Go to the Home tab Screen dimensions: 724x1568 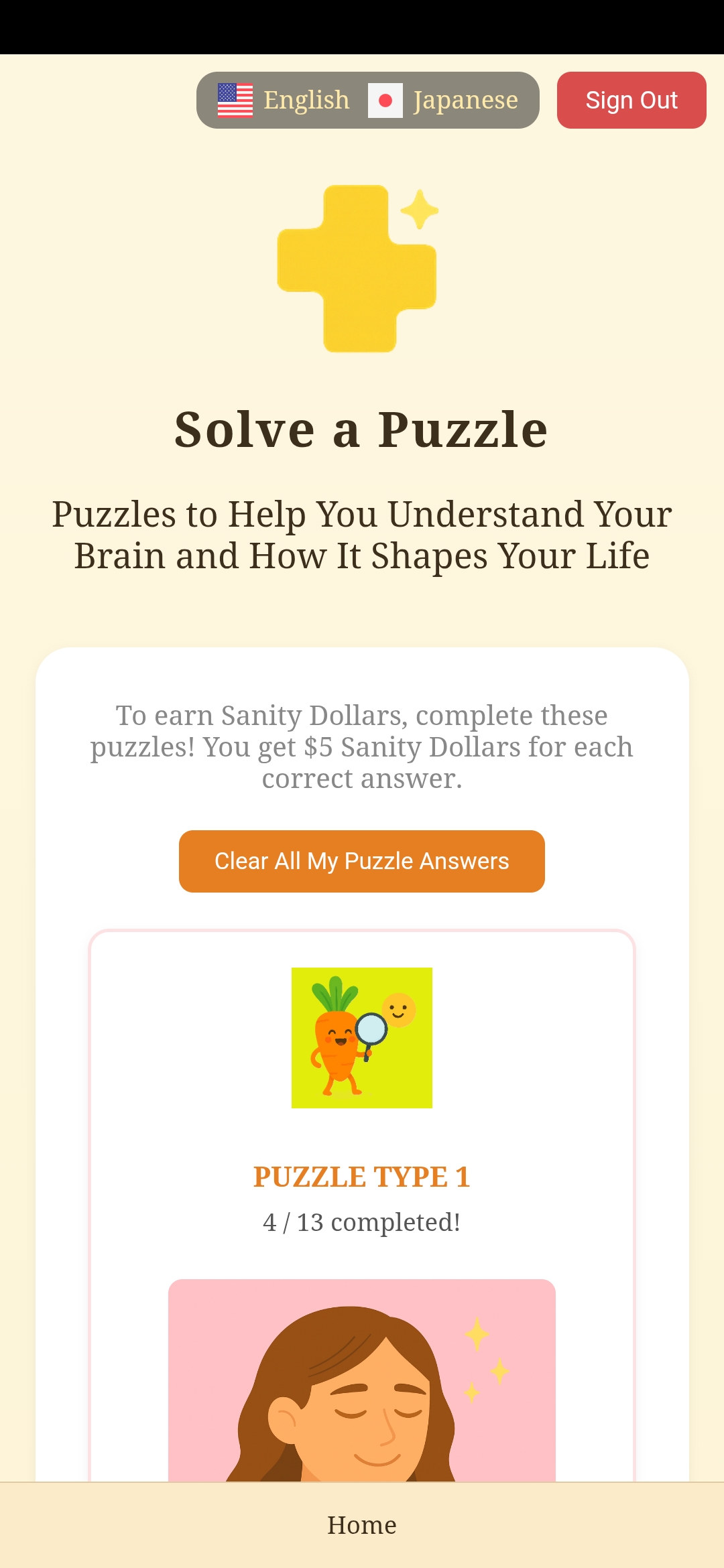tap(361, 1525)
